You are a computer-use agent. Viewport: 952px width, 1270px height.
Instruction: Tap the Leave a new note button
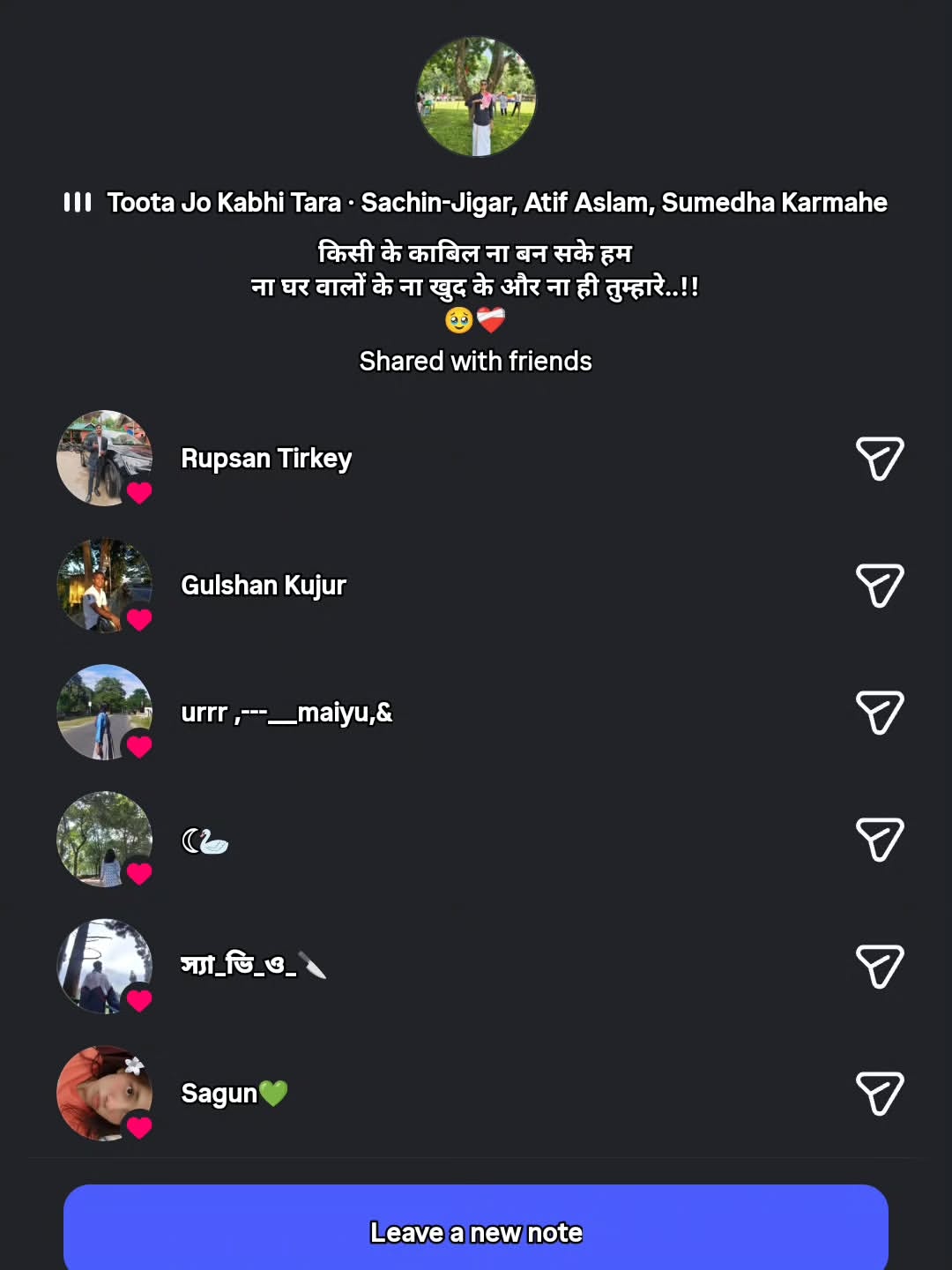[476, 1231]
